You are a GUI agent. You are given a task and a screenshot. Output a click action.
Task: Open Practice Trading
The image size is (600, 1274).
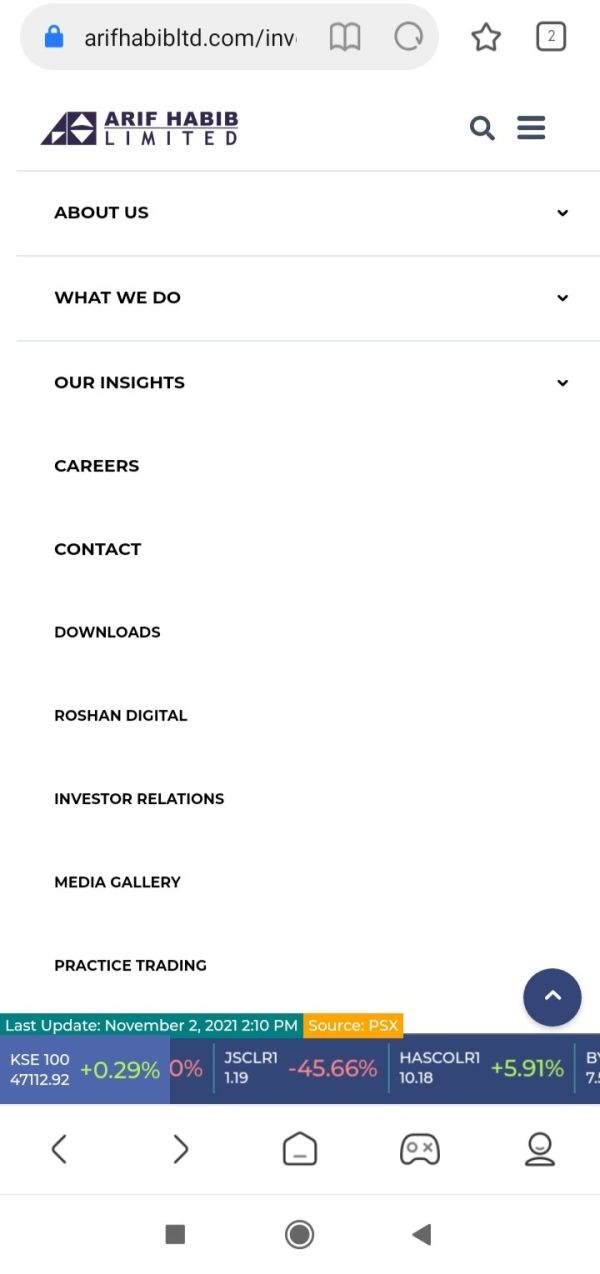(x=131, y=965)
